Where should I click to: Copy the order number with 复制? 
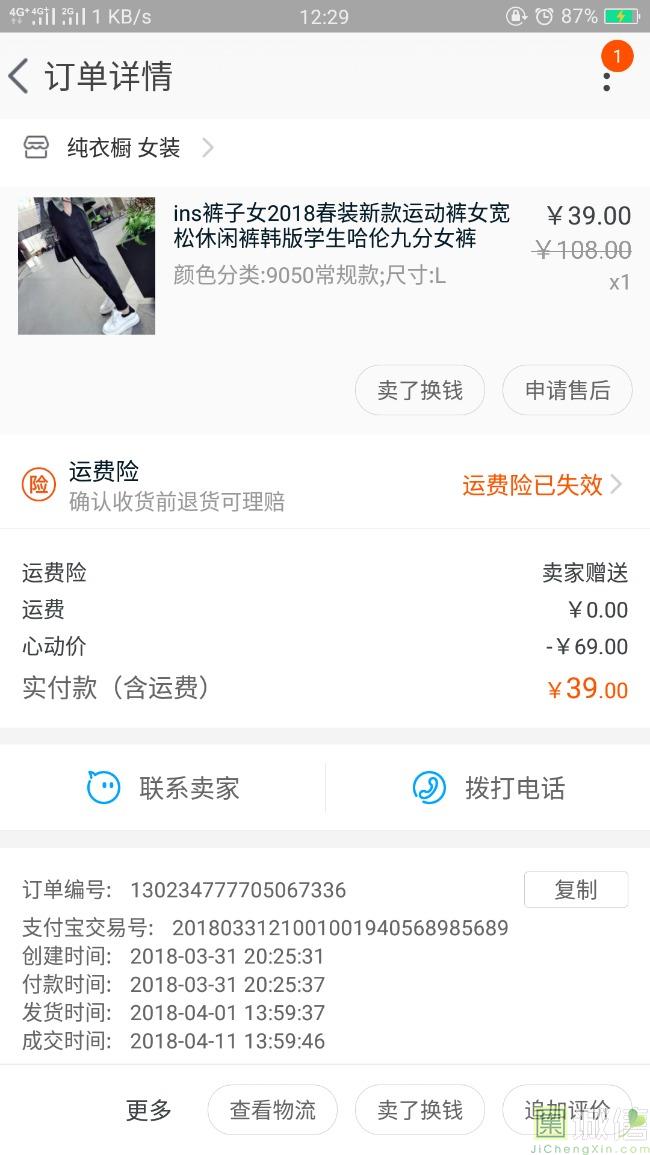click(x=575, y=889)
